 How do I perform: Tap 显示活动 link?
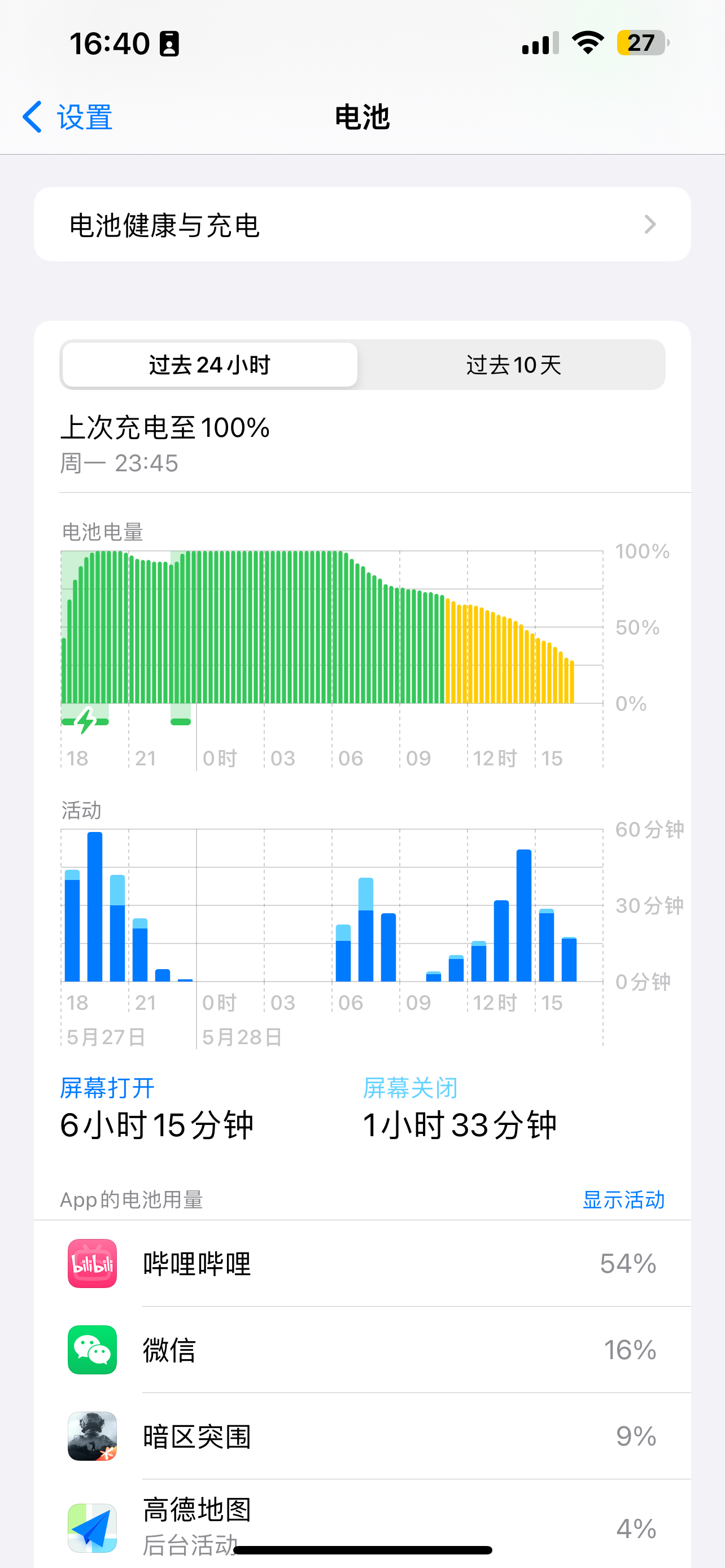point(623,1200)
